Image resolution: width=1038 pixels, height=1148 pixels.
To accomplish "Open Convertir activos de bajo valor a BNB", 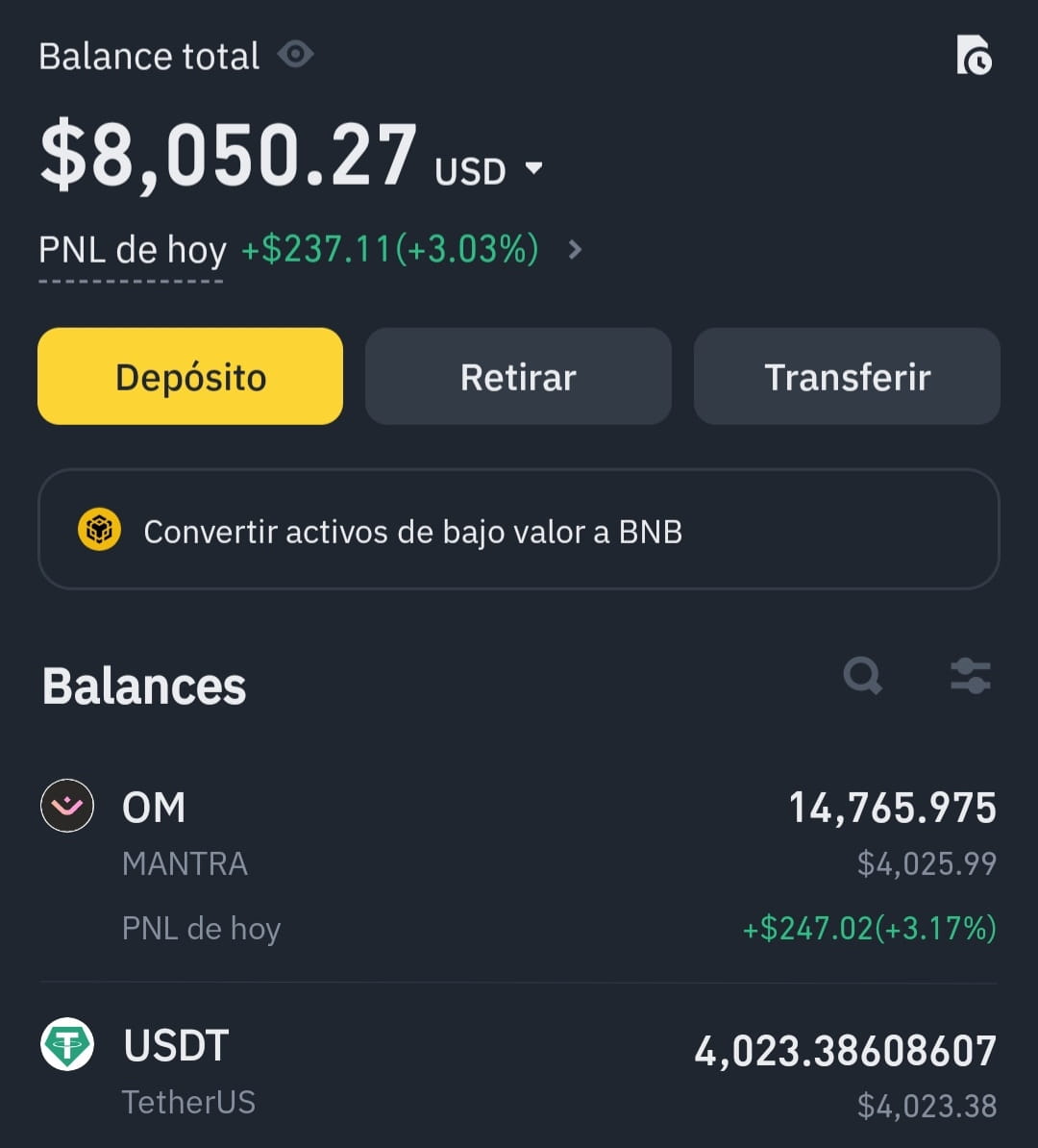I will [519, 530].
